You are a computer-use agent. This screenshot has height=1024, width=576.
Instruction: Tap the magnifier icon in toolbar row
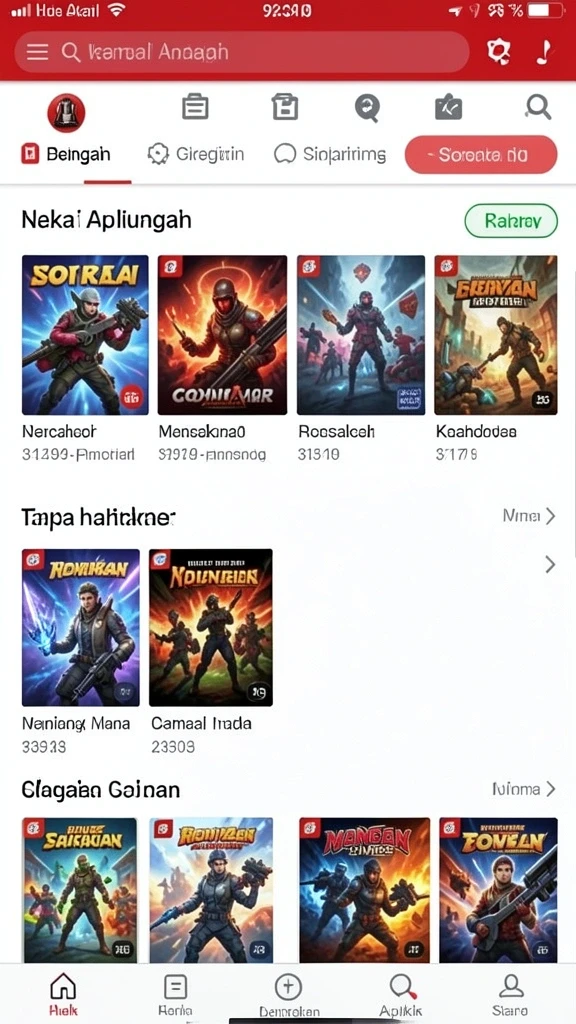(538, 106)
